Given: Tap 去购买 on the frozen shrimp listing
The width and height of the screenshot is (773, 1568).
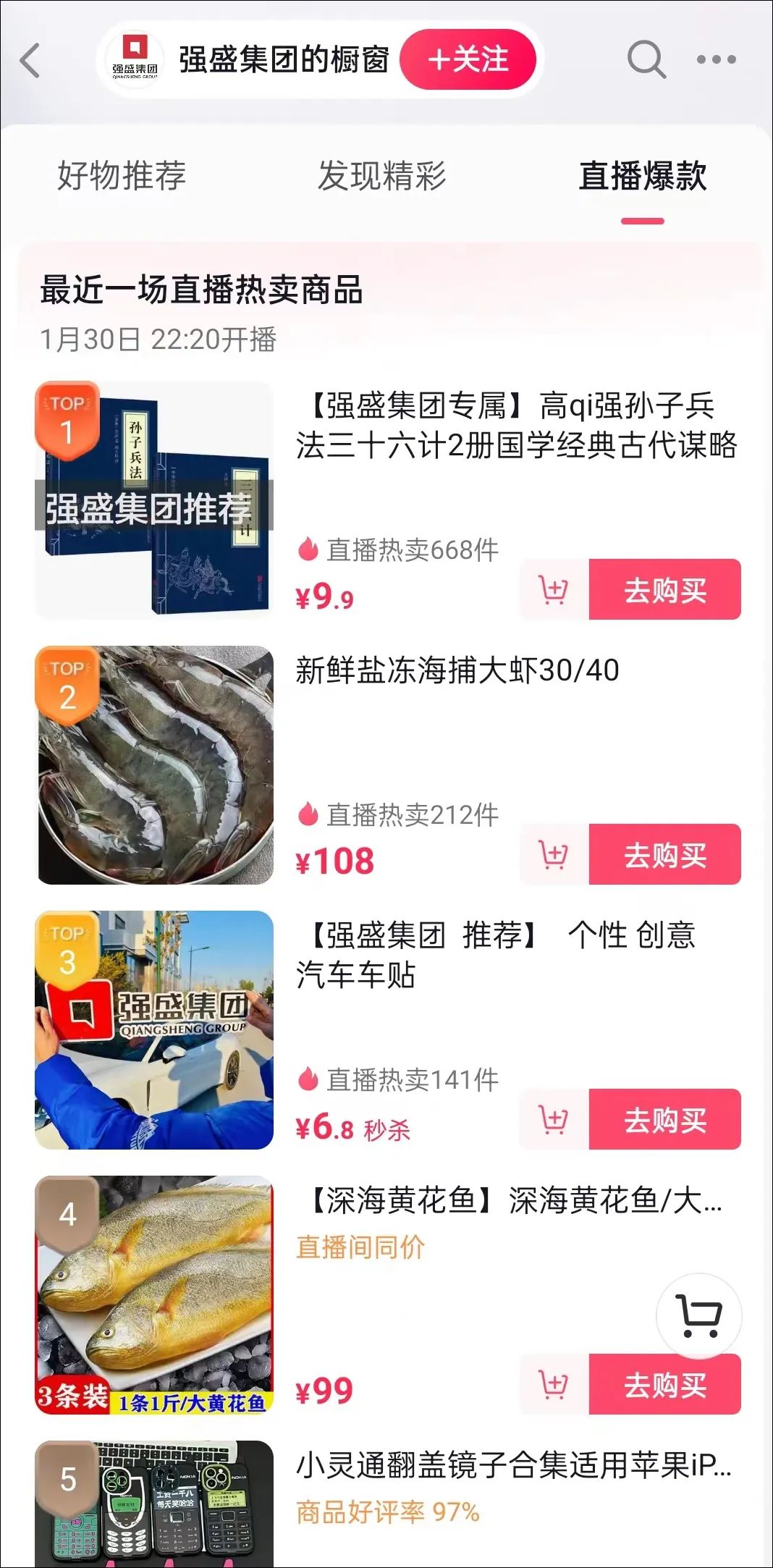Looking at the screenshot, I should (664, 854).
